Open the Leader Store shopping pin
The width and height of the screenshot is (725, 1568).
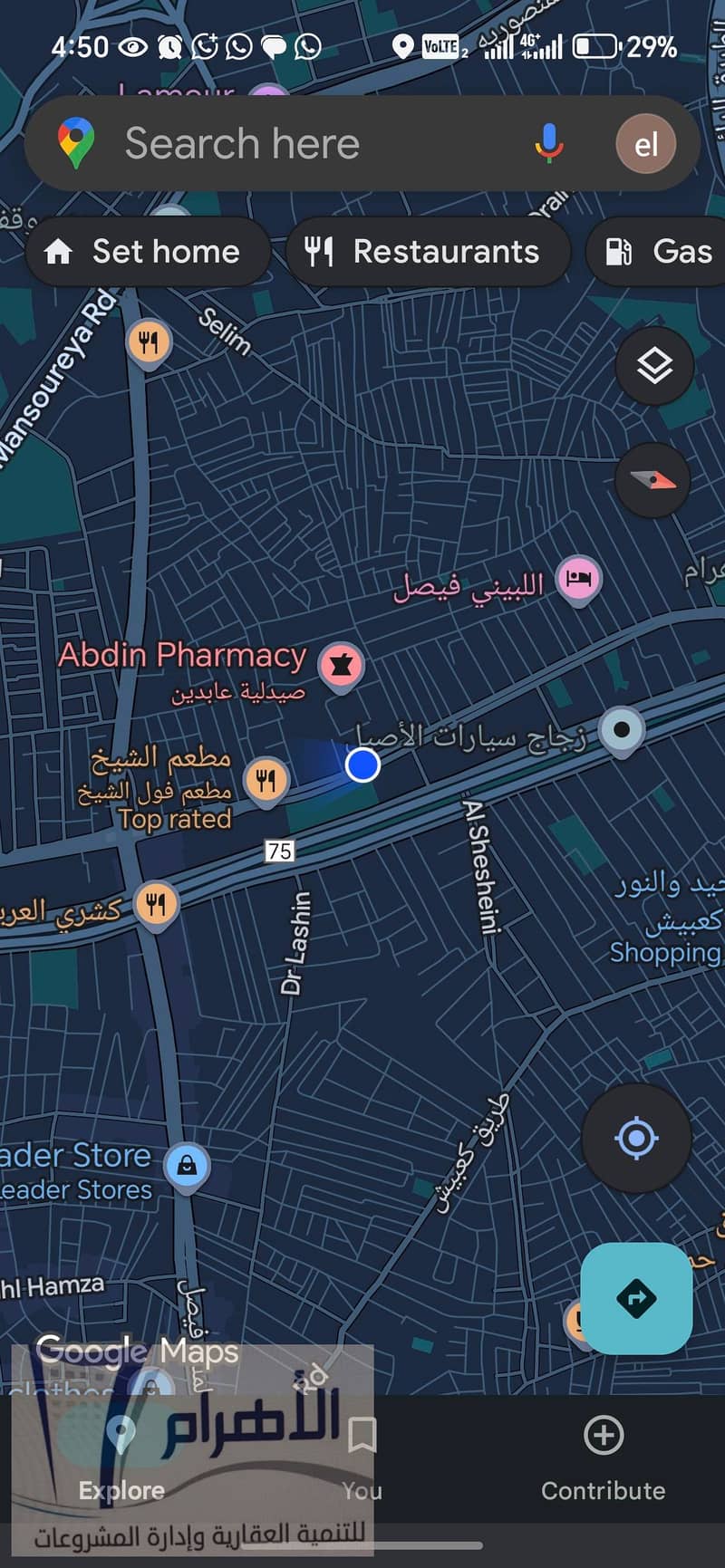pos(187,1165)
